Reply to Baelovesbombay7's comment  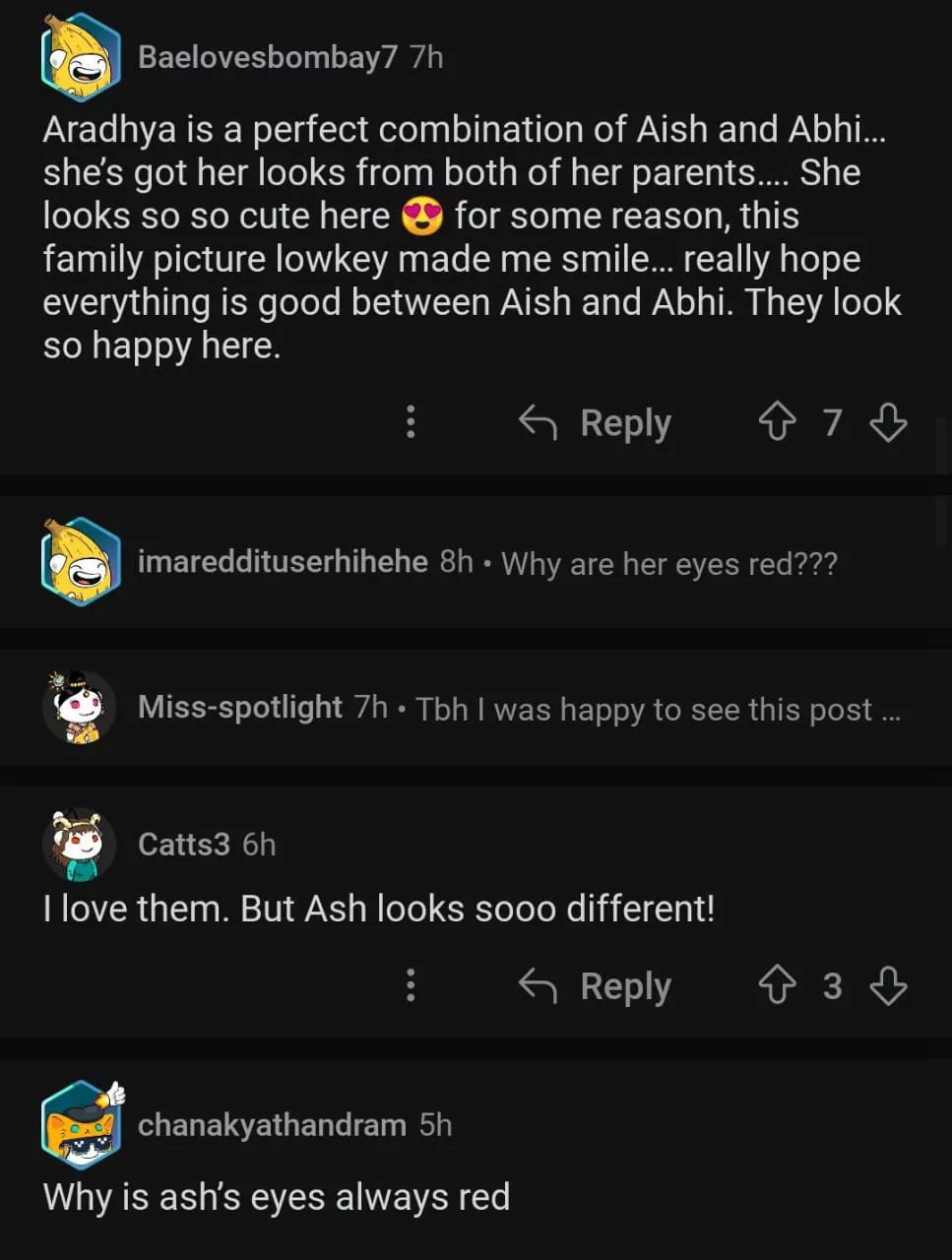596,422
